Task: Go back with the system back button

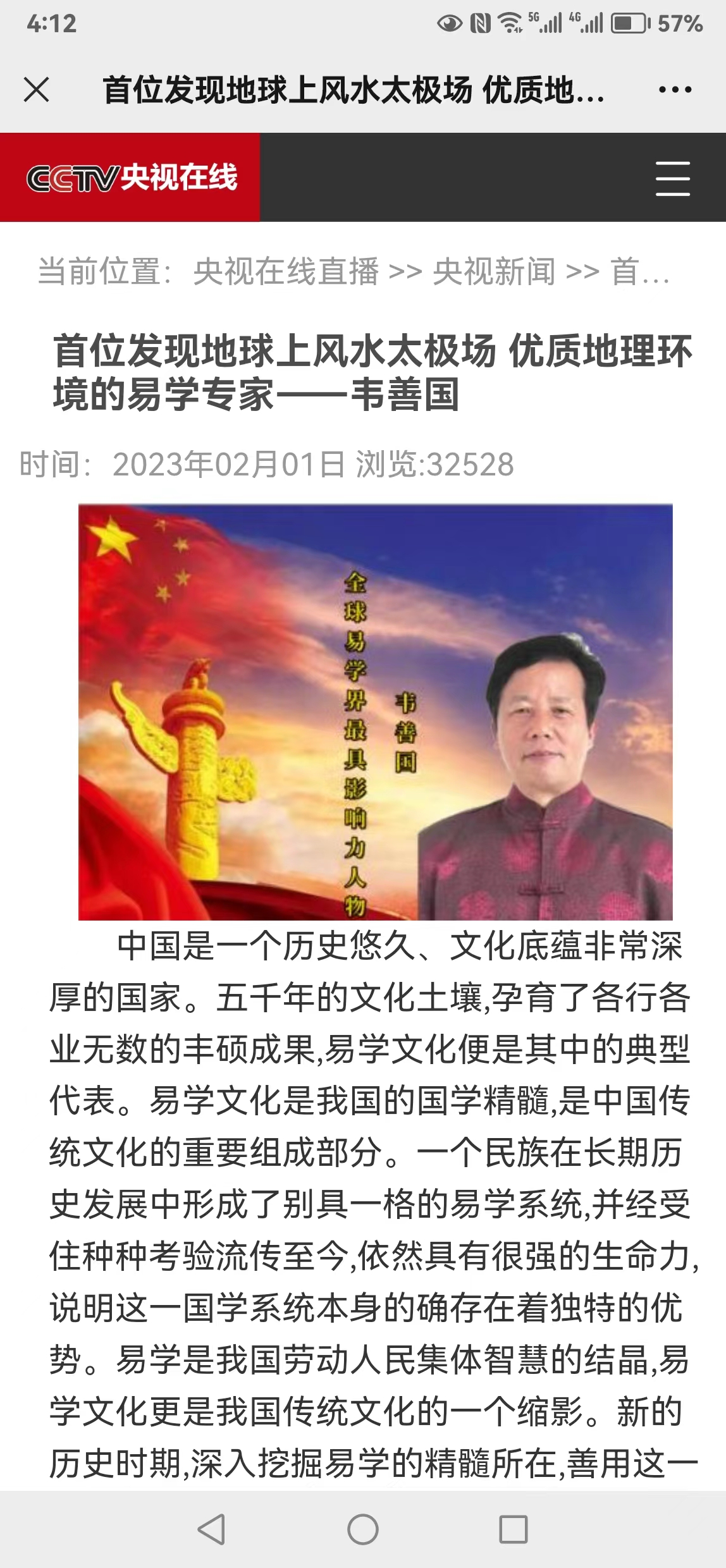Action: tap(211, 1530)
